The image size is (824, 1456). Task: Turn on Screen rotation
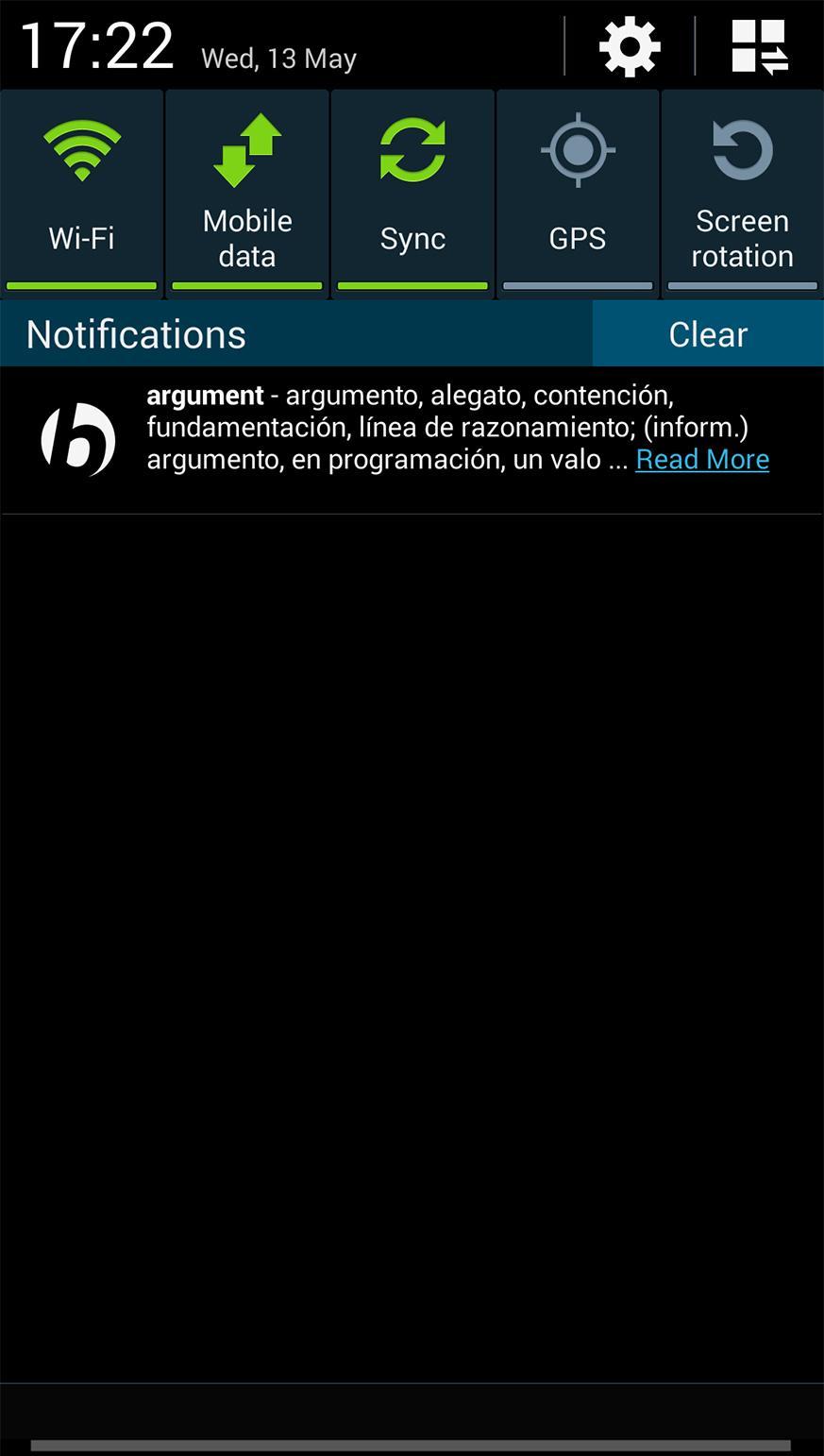[742, 194]
